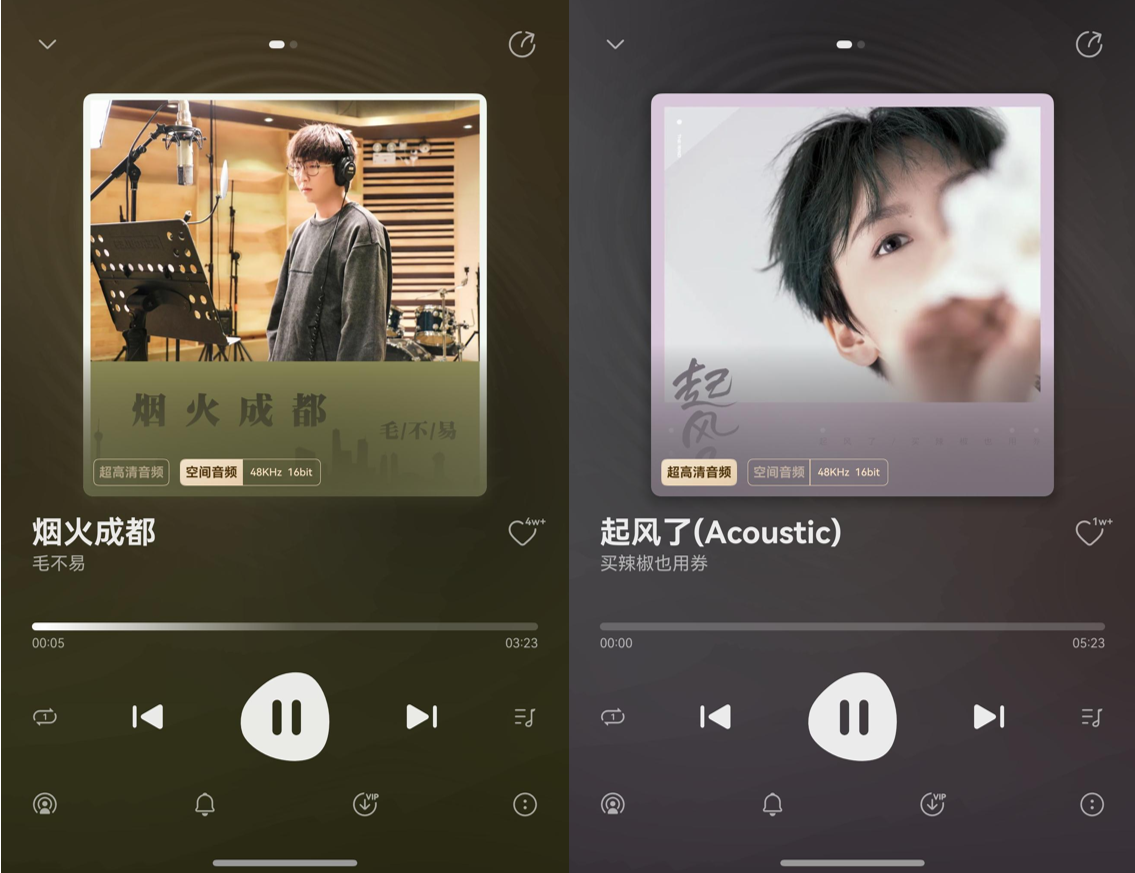1135x873 pixels.
Task: Open the playlist queue in the 烟火成都 player
Action: click(524, 716)
